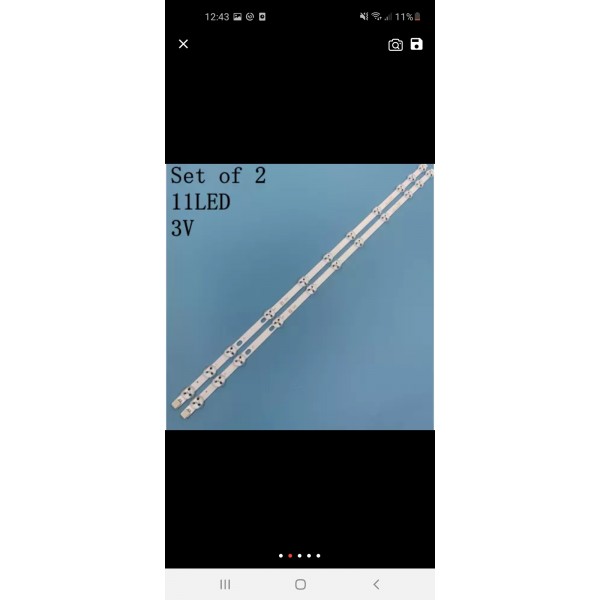Tap the LED strip product image
This screenshot has width=600, height=600.
[300, 297]
